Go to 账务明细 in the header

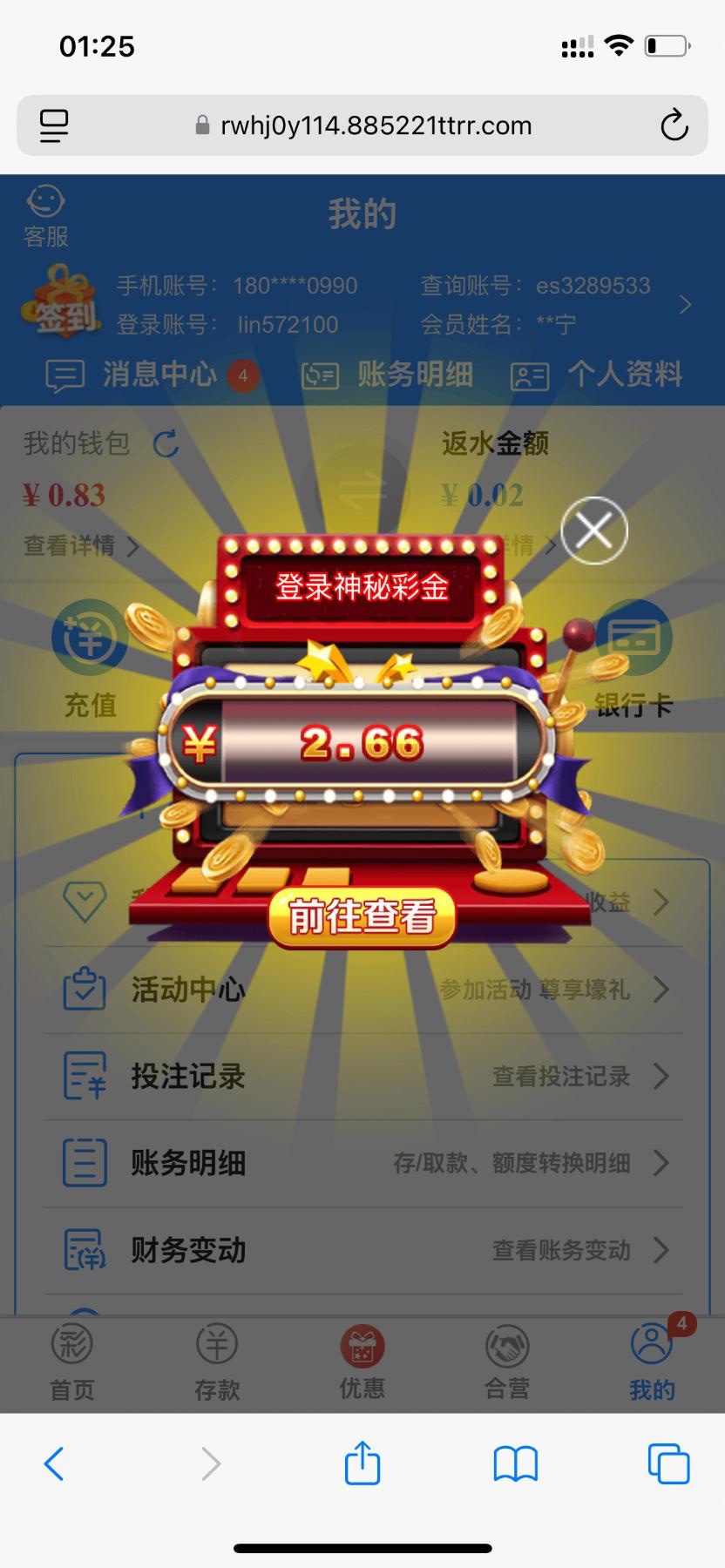click(388, 375)
